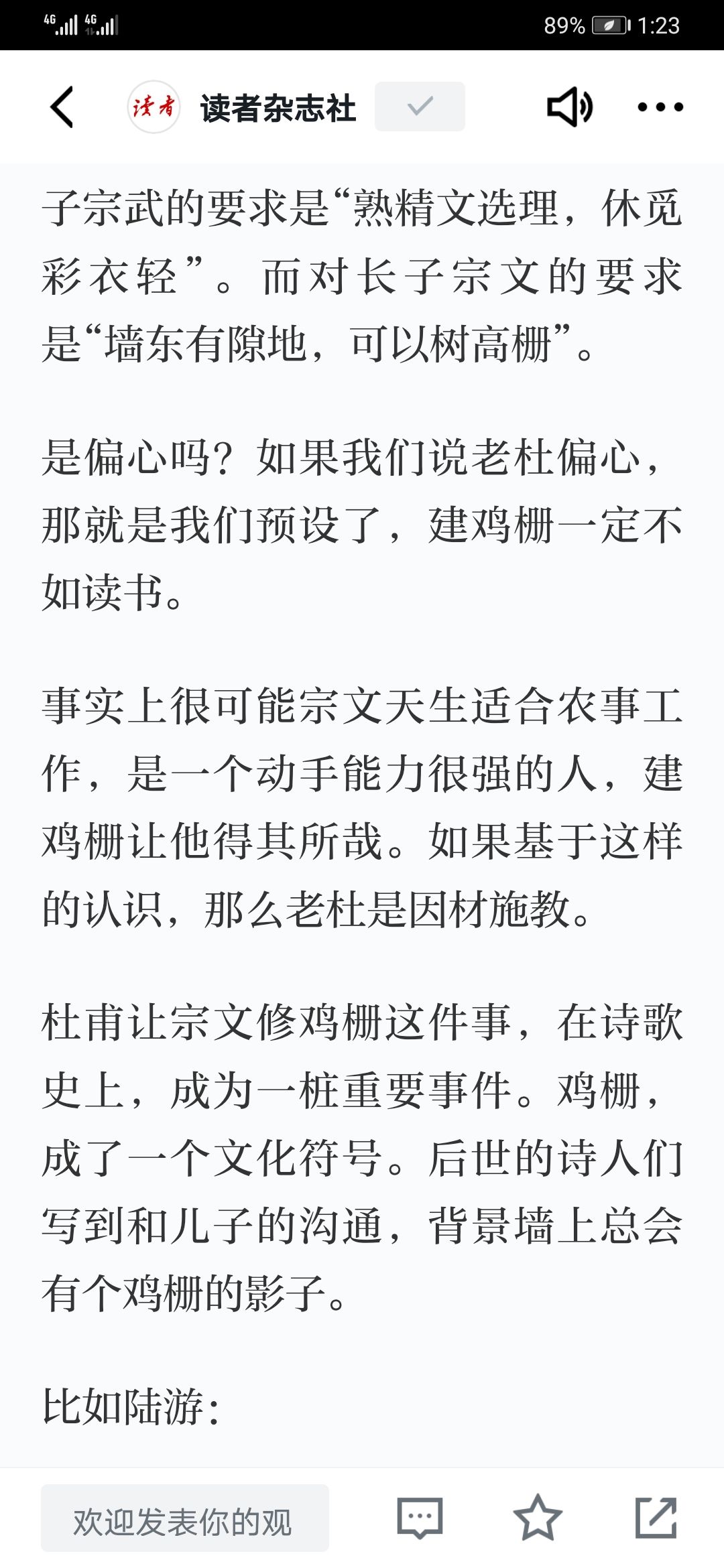View the article comments
Image resolution: width=724 pixels, height=1568 pixels.
click(420, 1518)
